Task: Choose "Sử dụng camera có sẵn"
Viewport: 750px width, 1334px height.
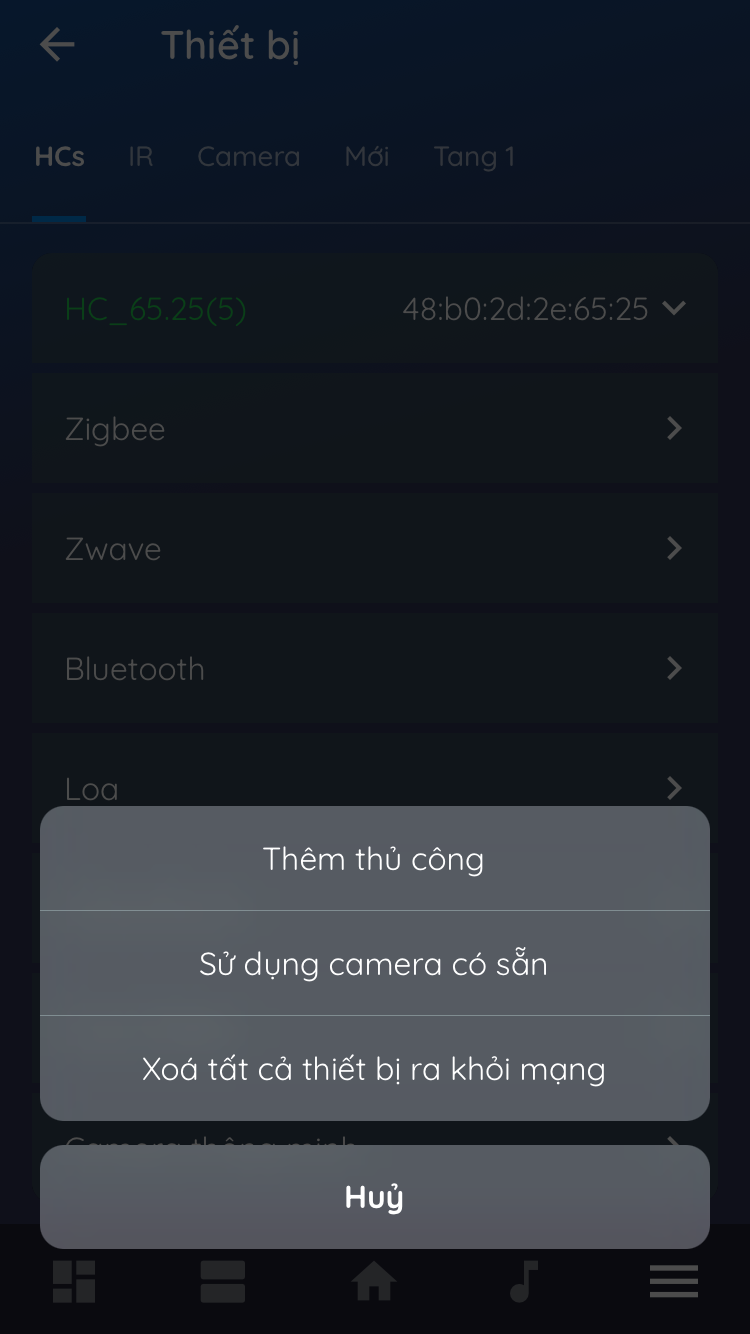Action: click(374, 964)
